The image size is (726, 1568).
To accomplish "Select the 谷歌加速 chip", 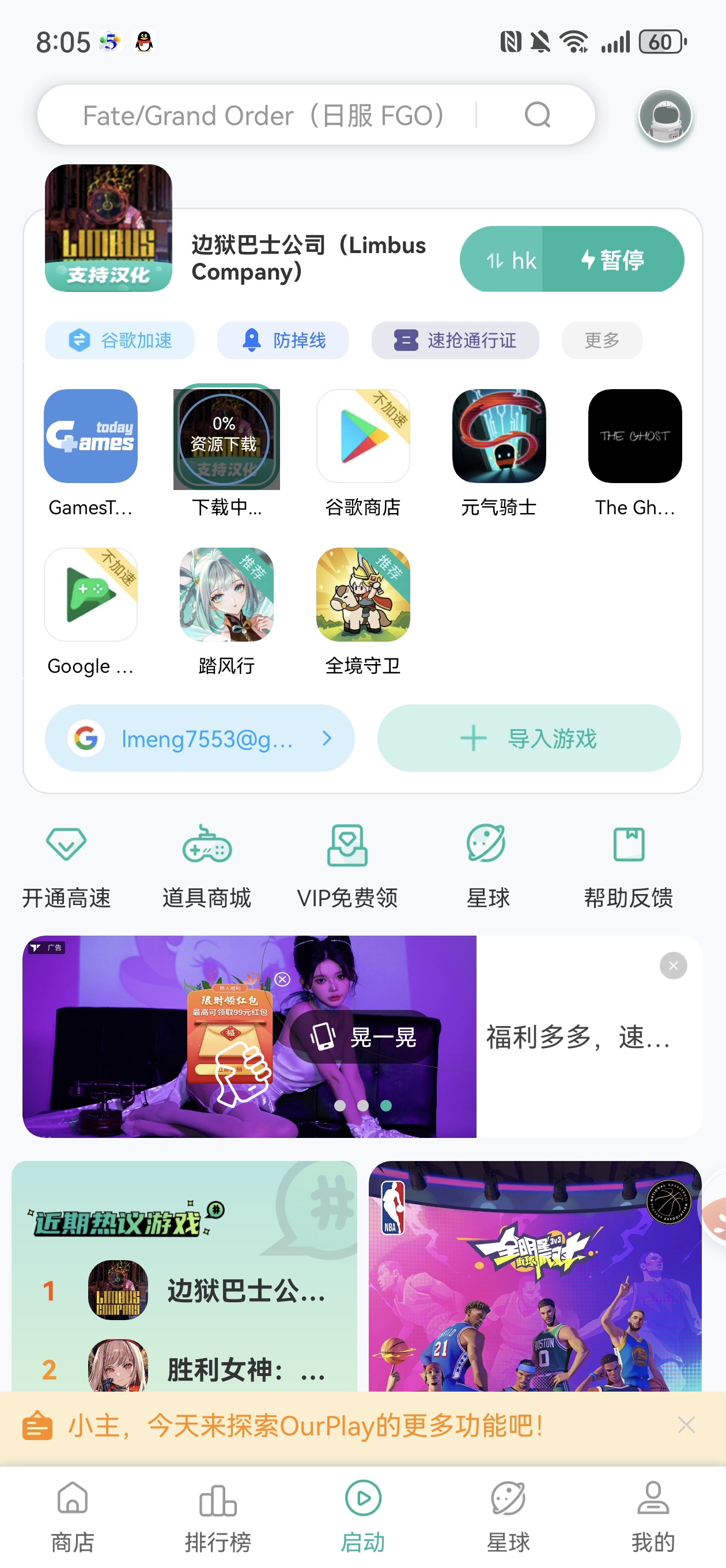I will click(120, 340).
